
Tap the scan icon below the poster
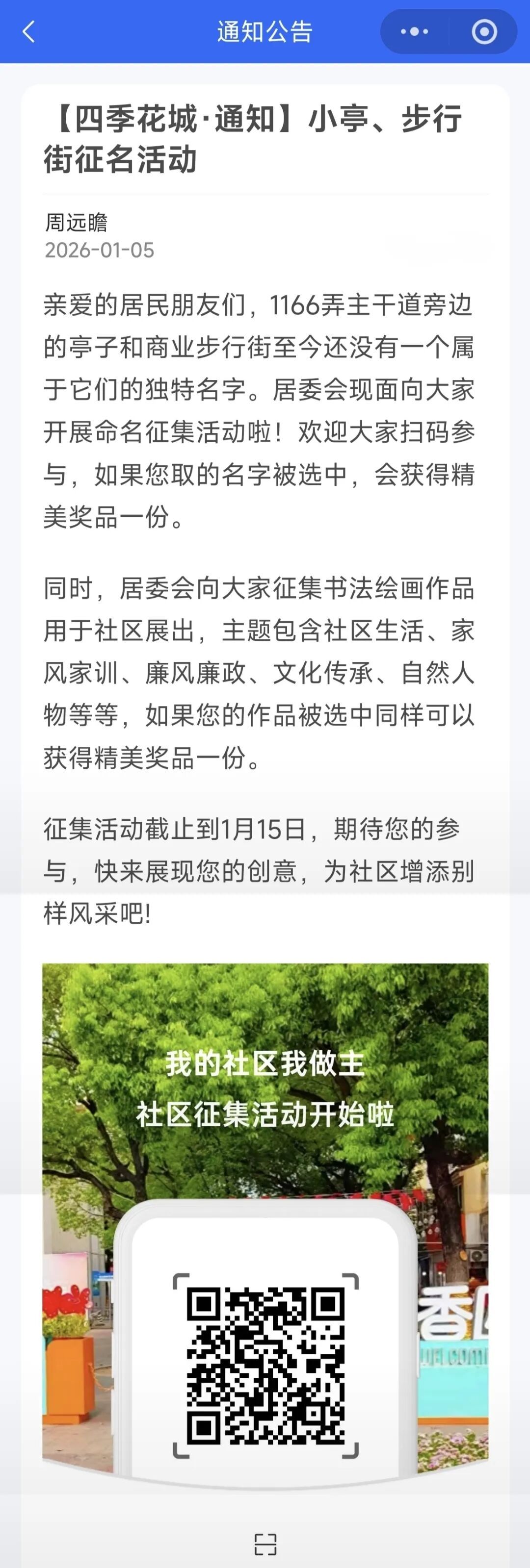(x=265, y=1545)
